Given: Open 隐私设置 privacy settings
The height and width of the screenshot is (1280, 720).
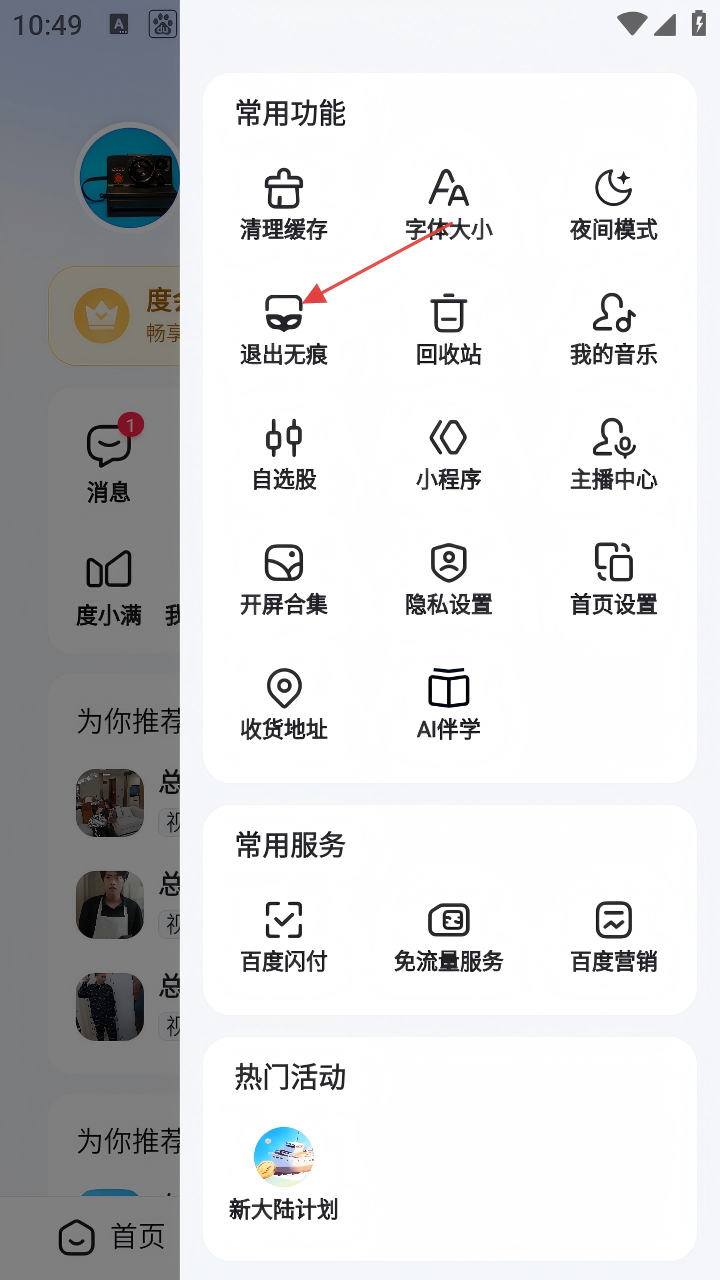Looking at the screenshot, I should pos(449,579).
